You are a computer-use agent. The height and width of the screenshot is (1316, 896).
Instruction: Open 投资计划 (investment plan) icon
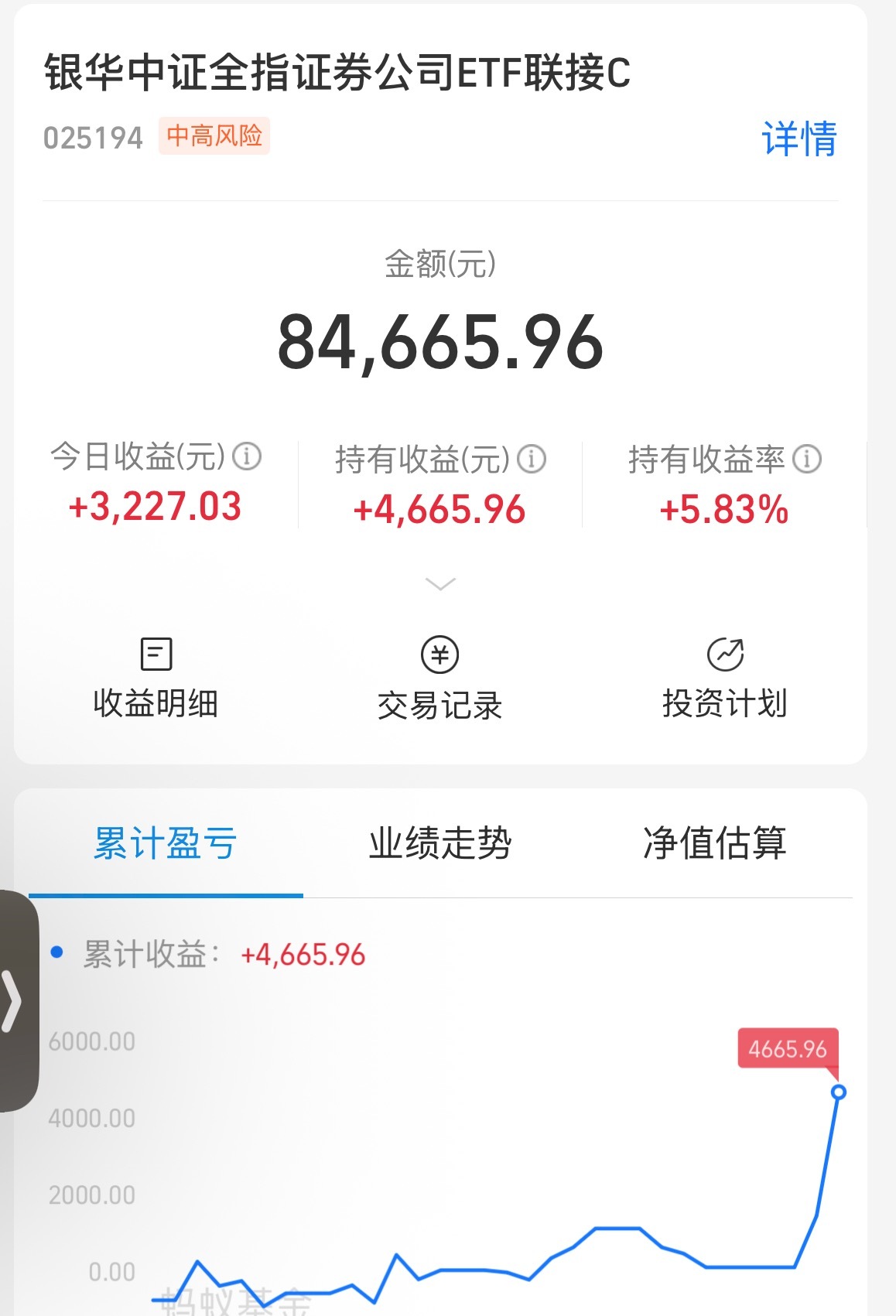coord(725,675)
